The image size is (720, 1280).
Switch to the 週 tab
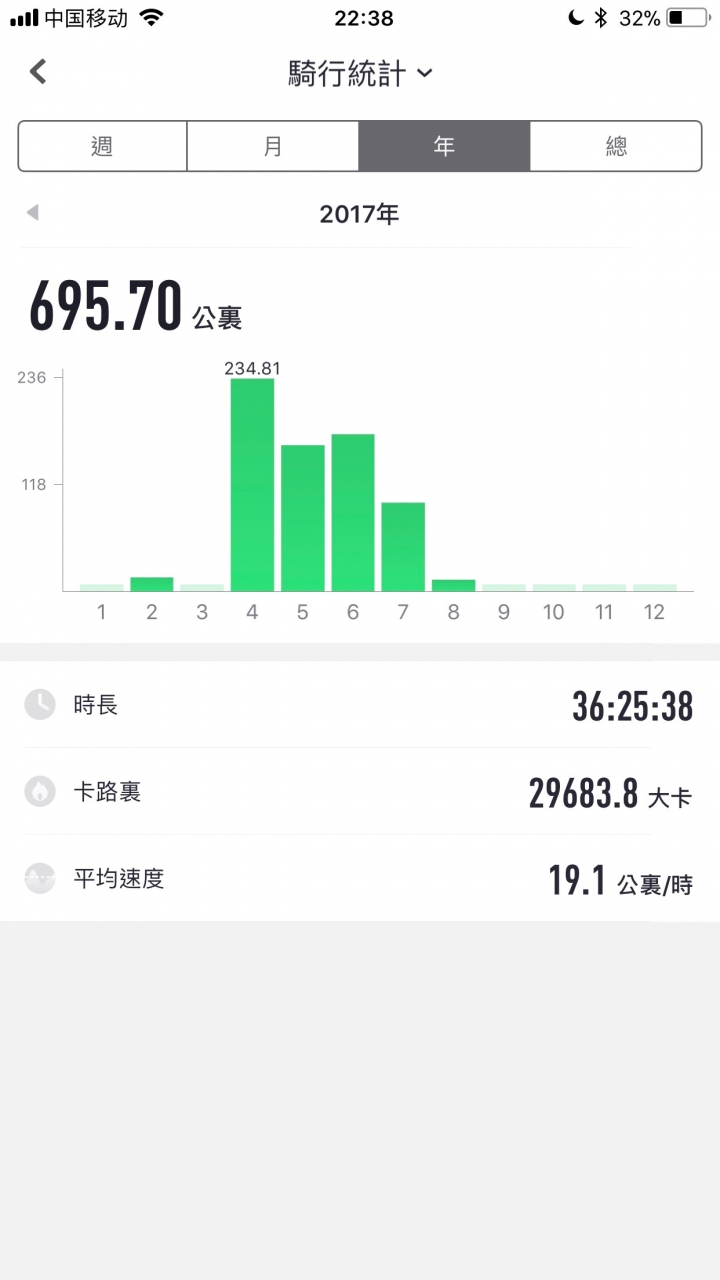102,146
